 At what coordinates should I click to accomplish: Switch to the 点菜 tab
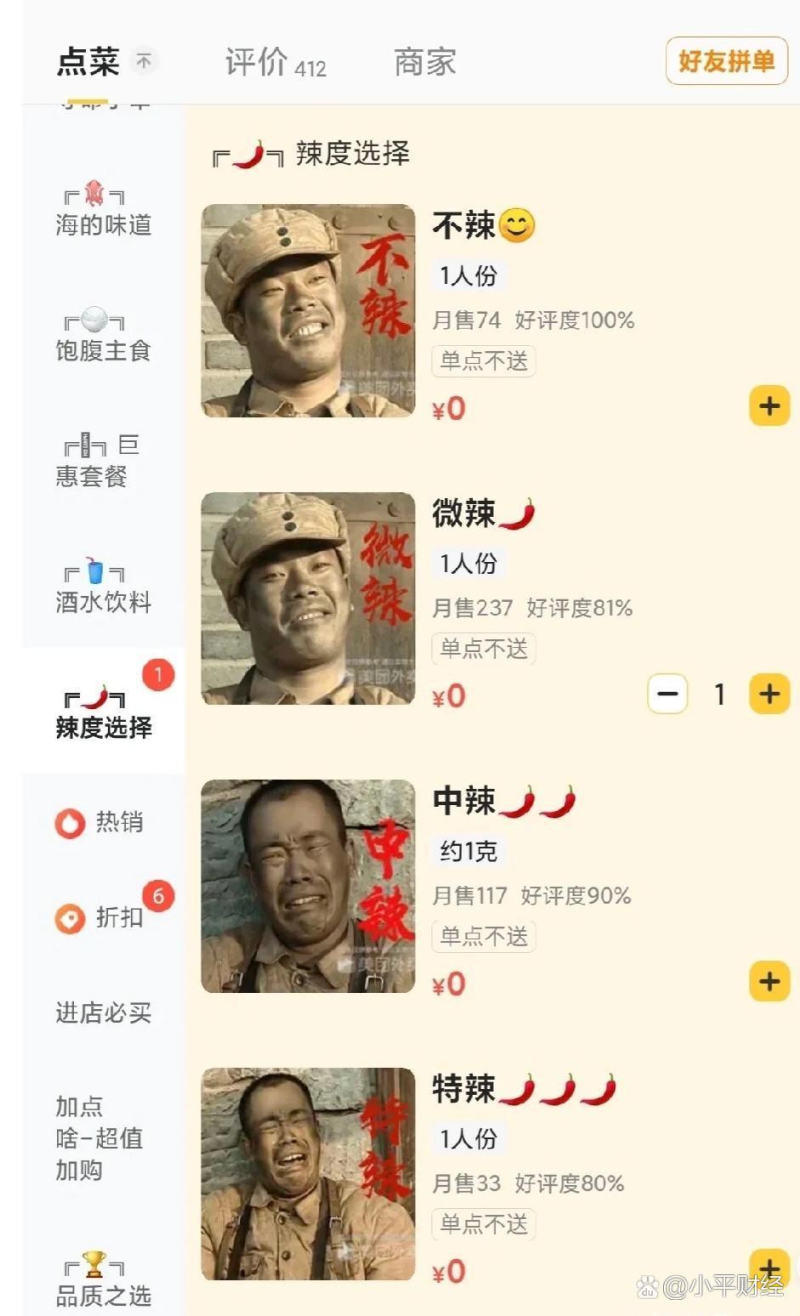(x=88, y=62)
